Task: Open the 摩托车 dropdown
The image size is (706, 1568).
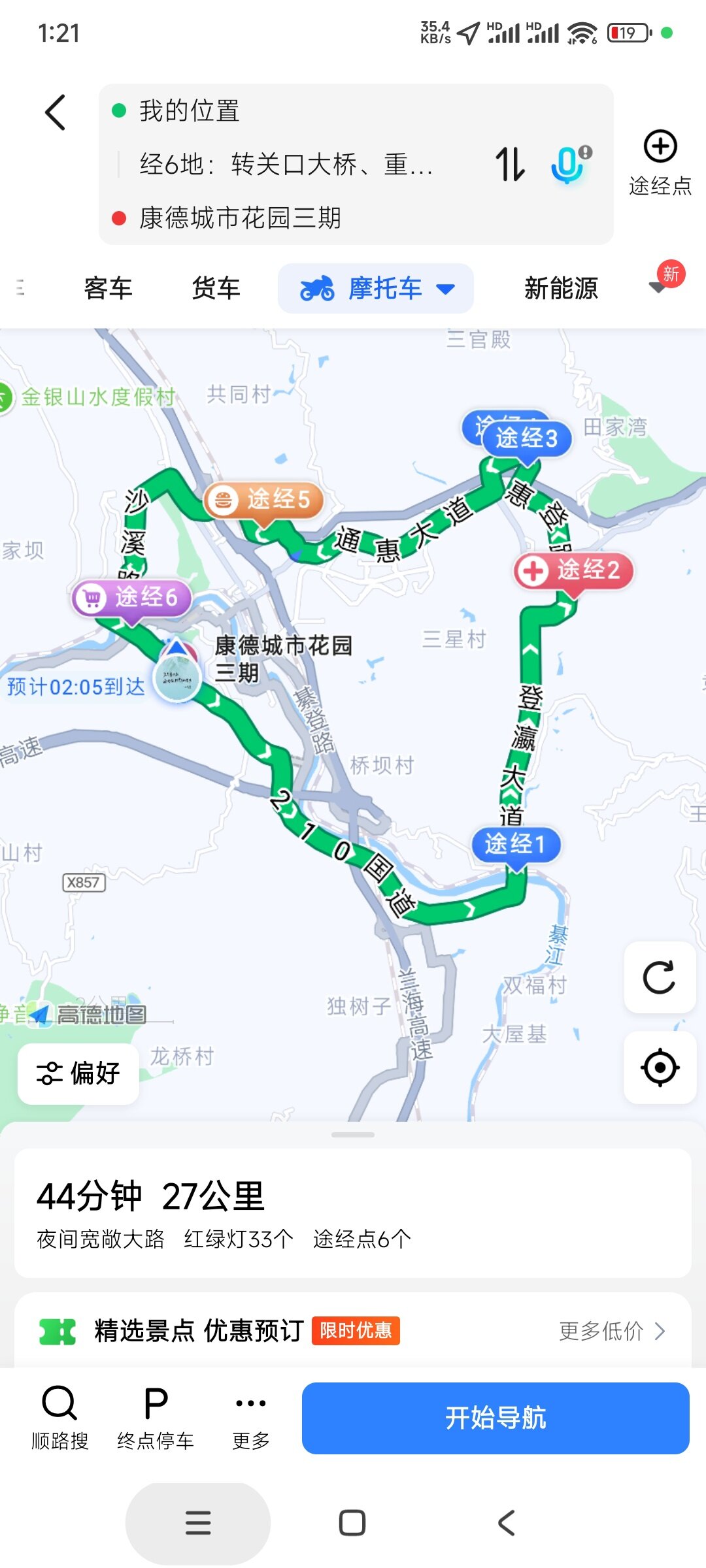Action: (376, 288)
